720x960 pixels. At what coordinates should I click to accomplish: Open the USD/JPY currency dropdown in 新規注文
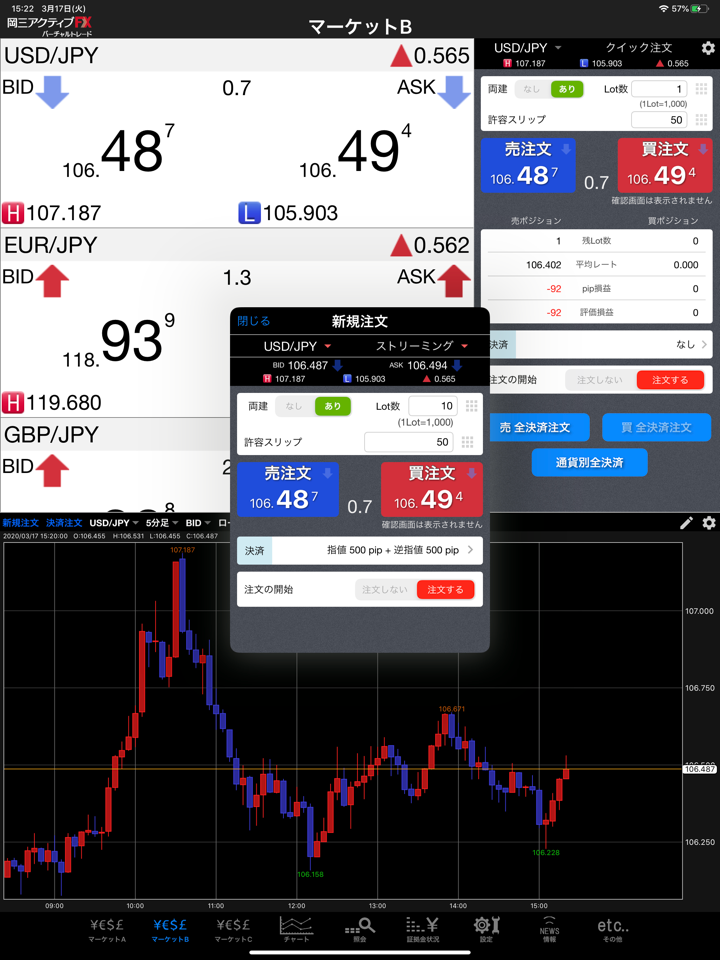pyautogui.click(x=297, y=346)
